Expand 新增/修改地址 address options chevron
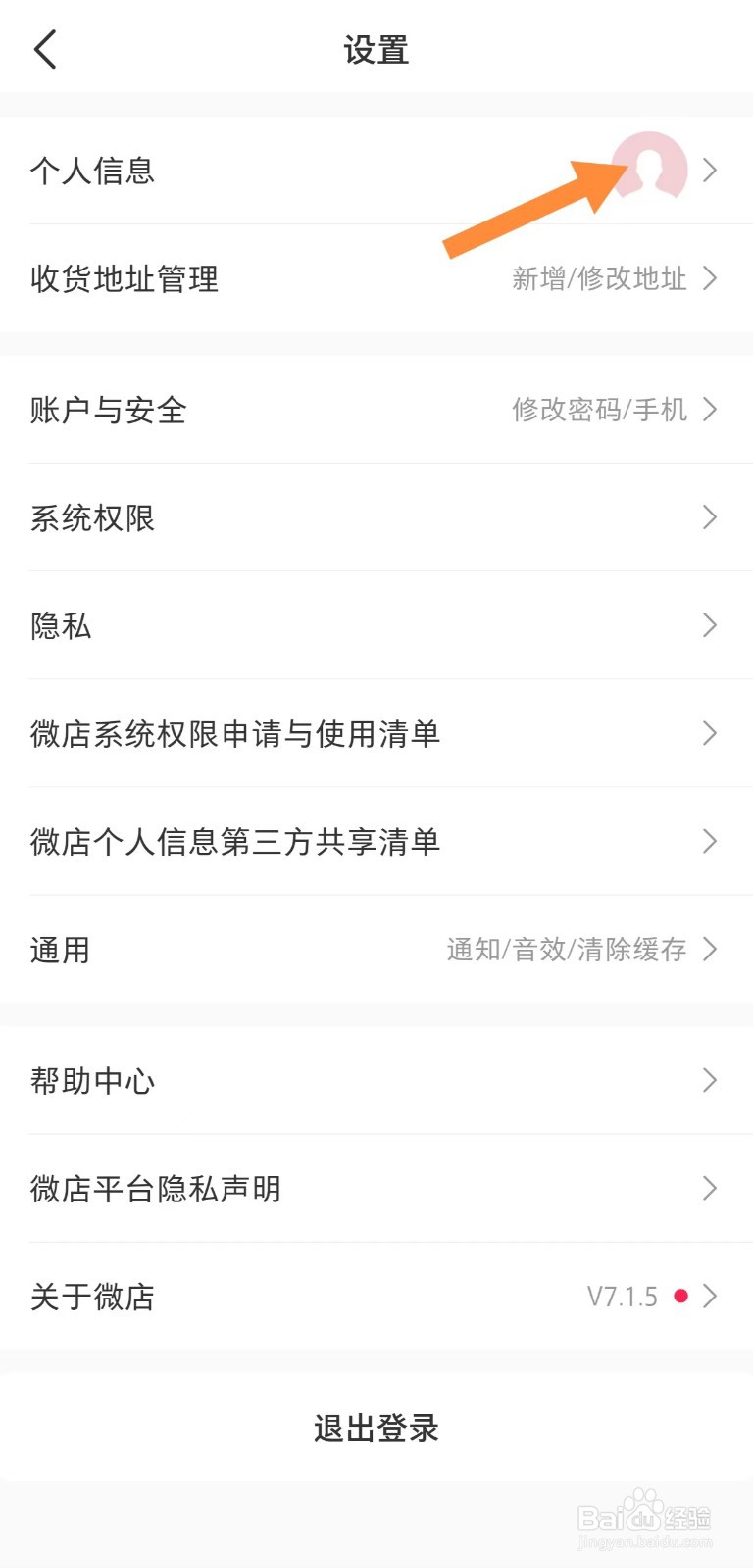 (711, 279)
